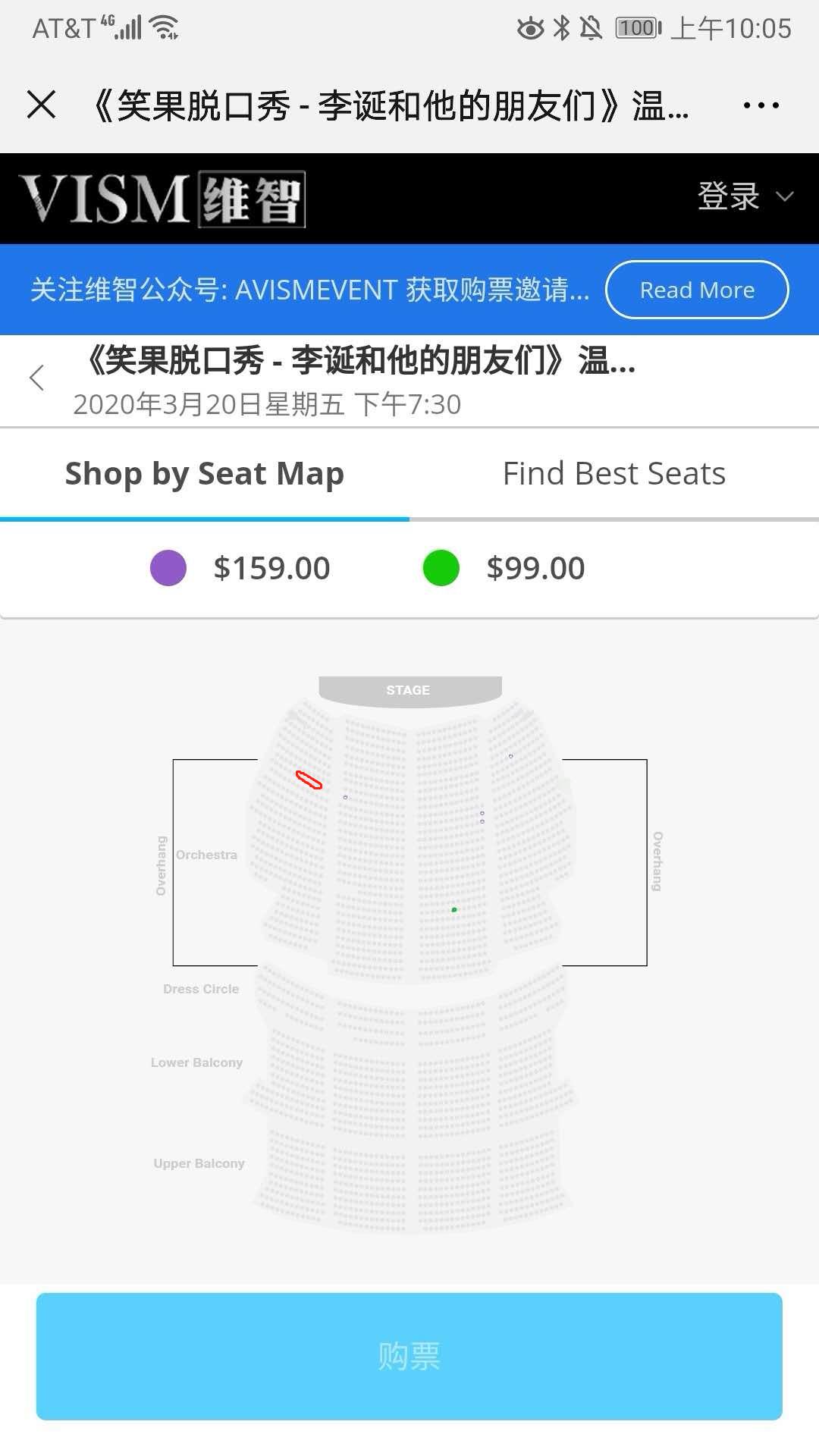
Task: Open the three-dot overflow menu
Action: tap(761, 105)
